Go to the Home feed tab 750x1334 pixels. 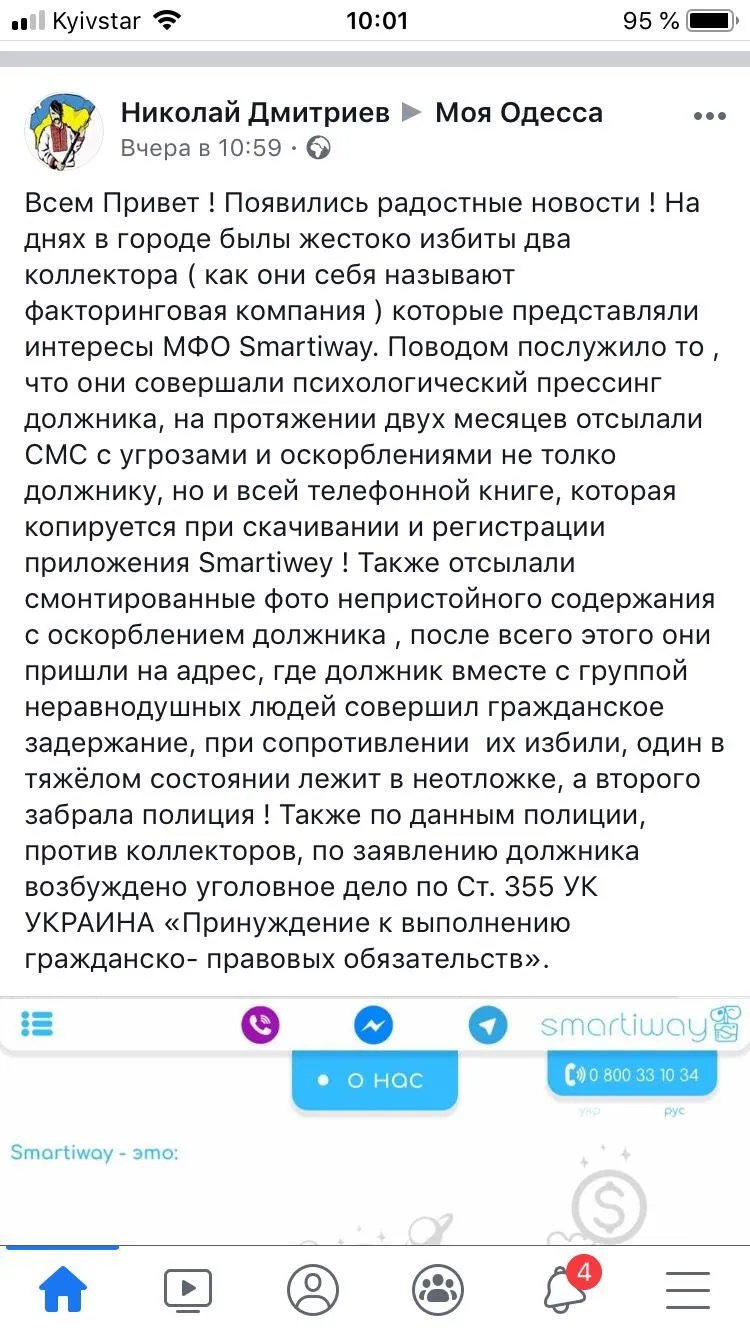(x=63, y=1290)
